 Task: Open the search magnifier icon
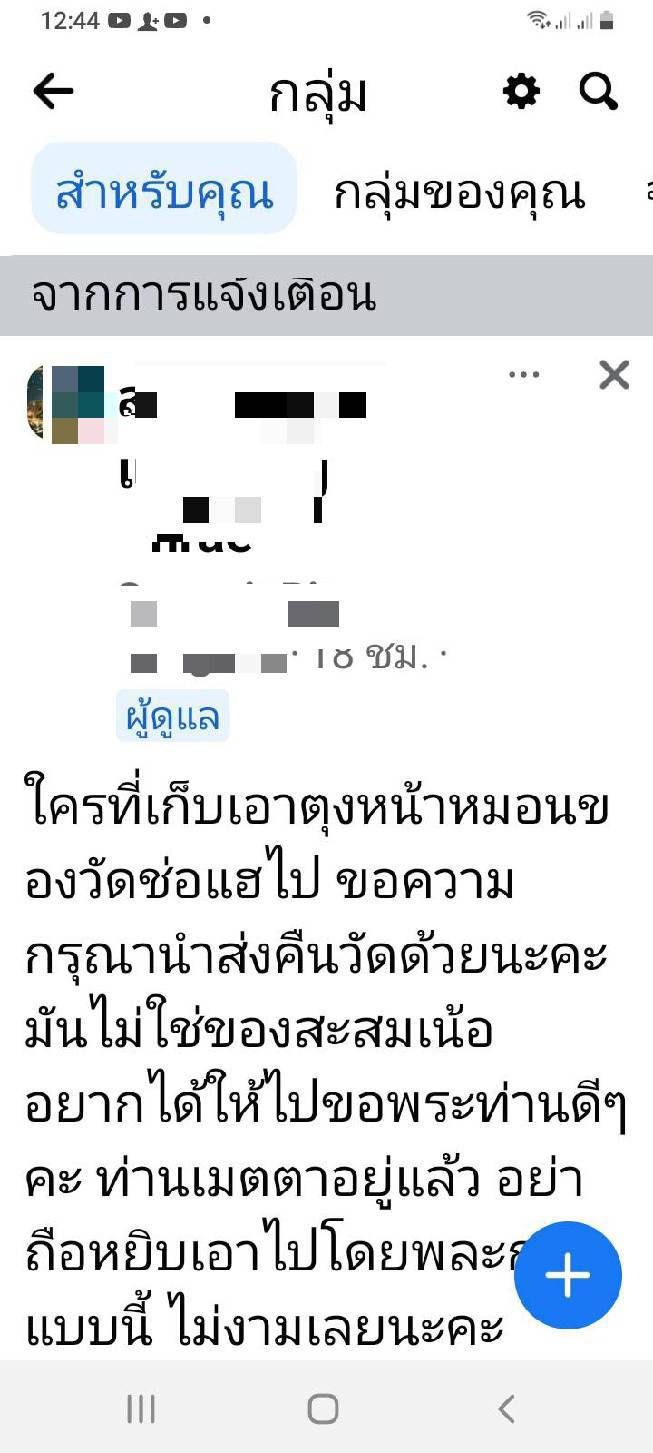[x=598, y=92]
